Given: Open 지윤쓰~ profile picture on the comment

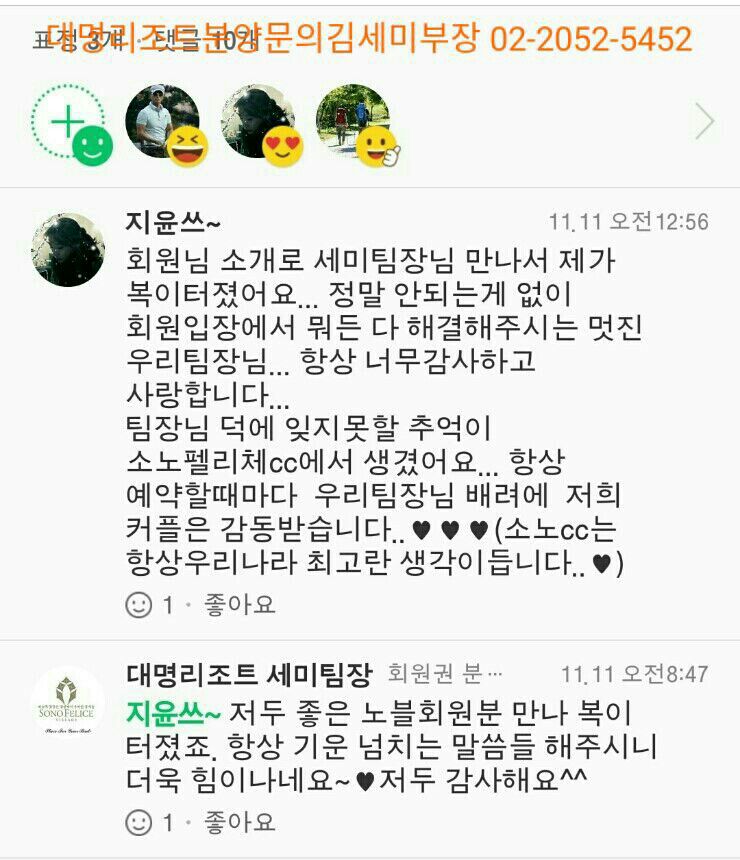Looking at the screenshot, I should click(68, 250).
